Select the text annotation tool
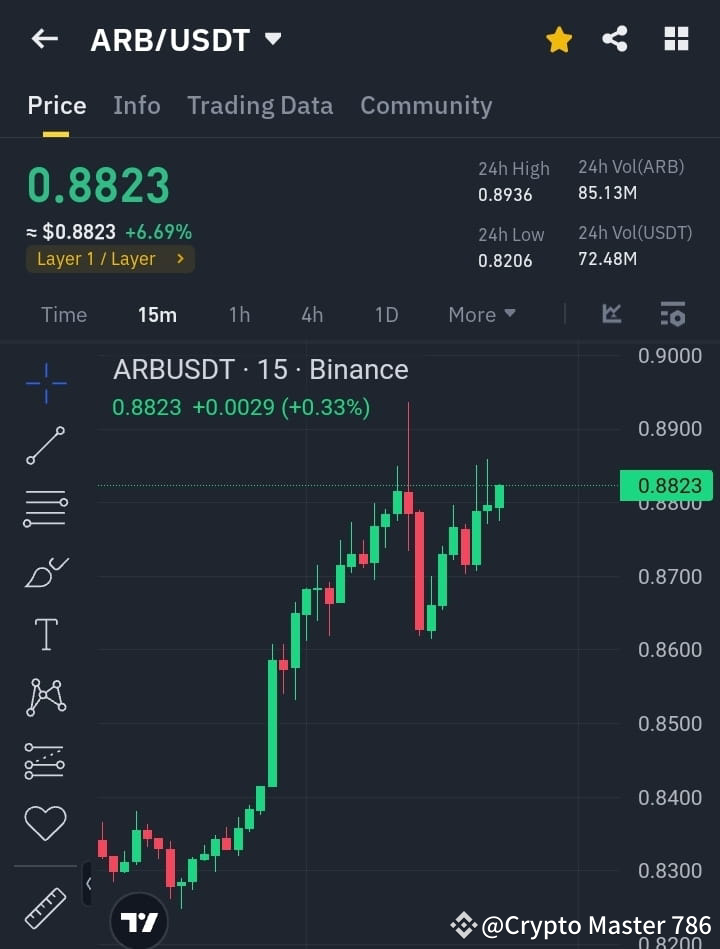The height and width of the screenshot is (949, 720). tap(44, 634)
